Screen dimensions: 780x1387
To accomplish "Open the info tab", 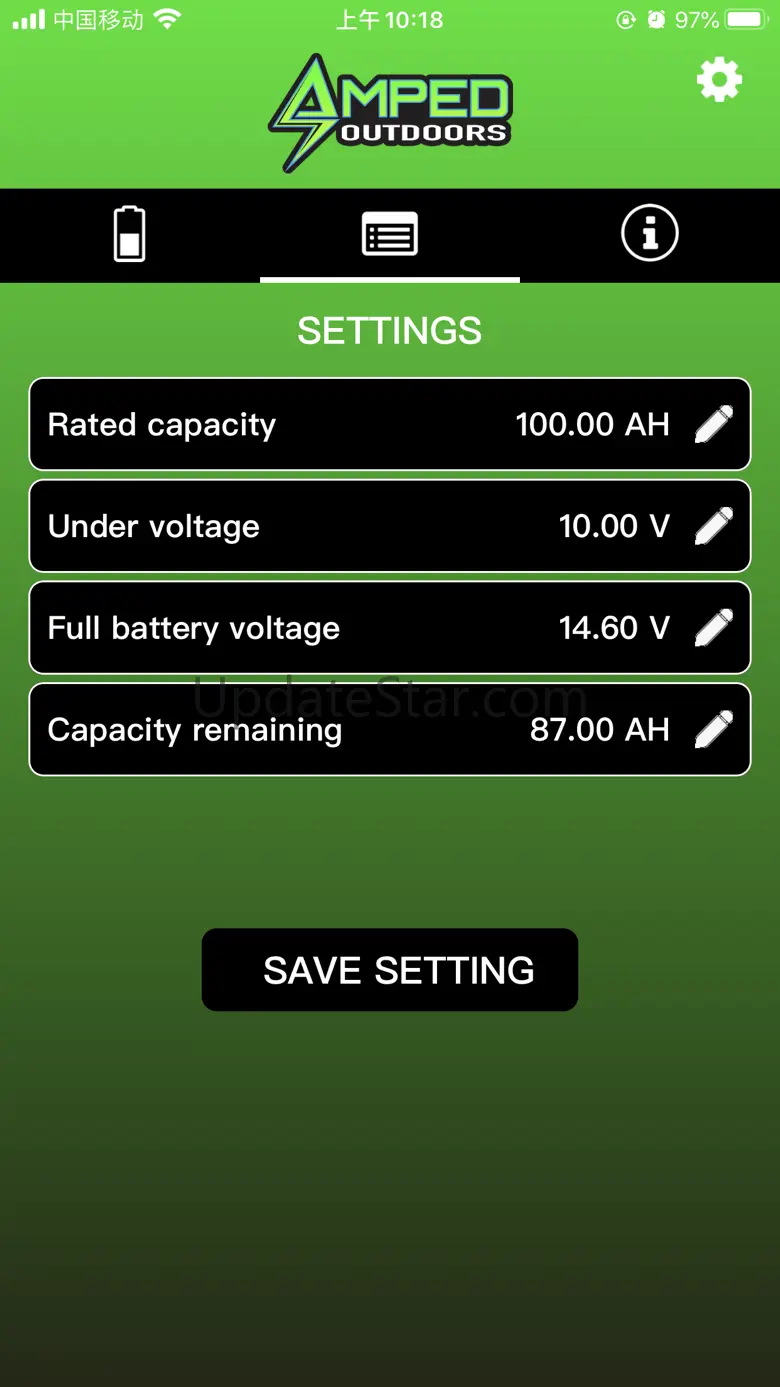I will click(x=650, y=234).
